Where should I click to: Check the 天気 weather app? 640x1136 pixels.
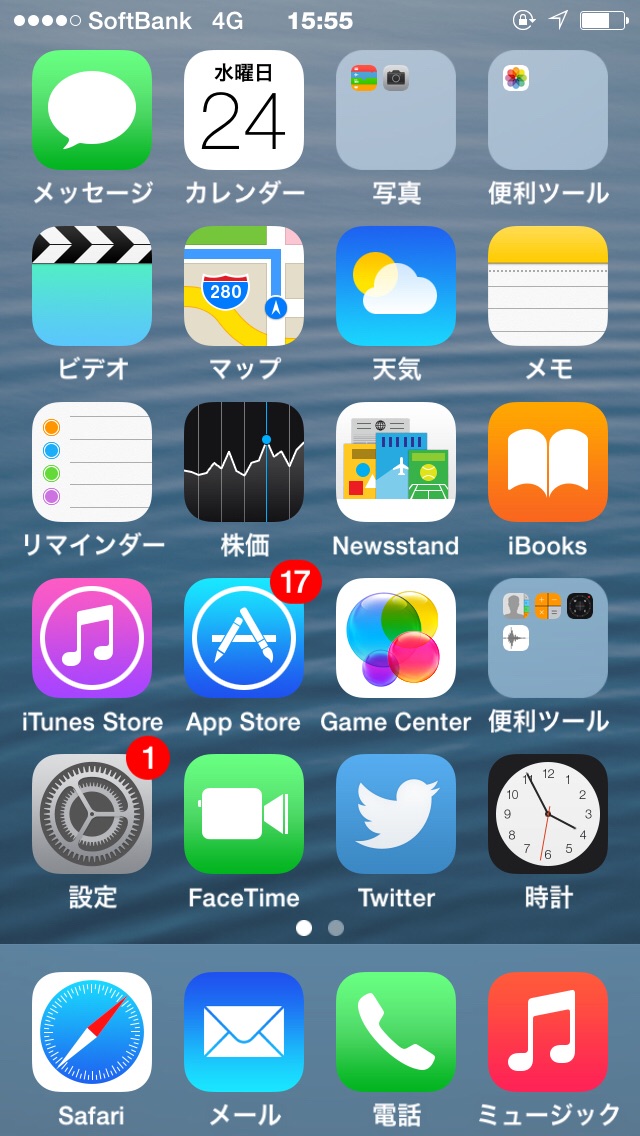pyautogui.click(x=396, y=286)
